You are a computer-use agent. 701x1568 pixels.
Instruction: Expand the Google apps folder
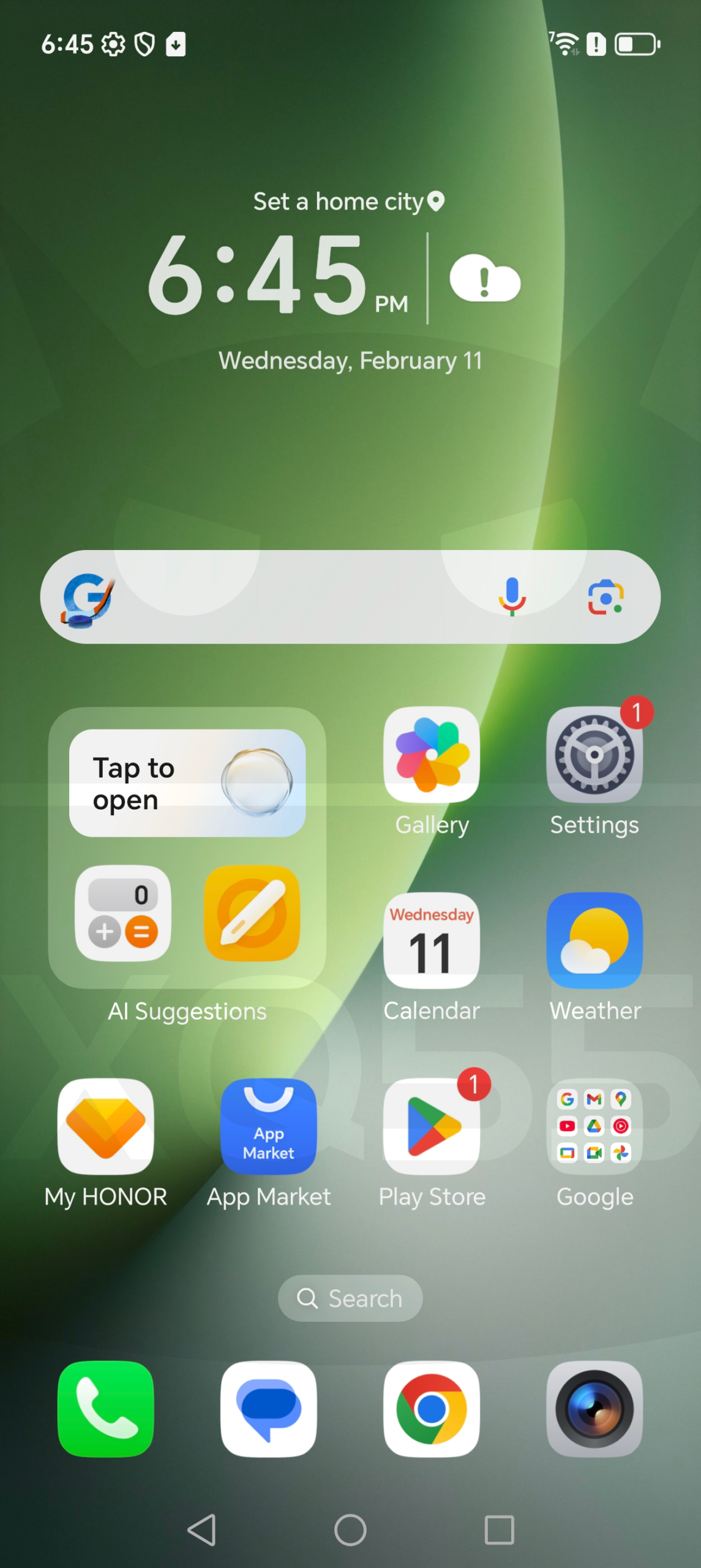click(594, 1126)
